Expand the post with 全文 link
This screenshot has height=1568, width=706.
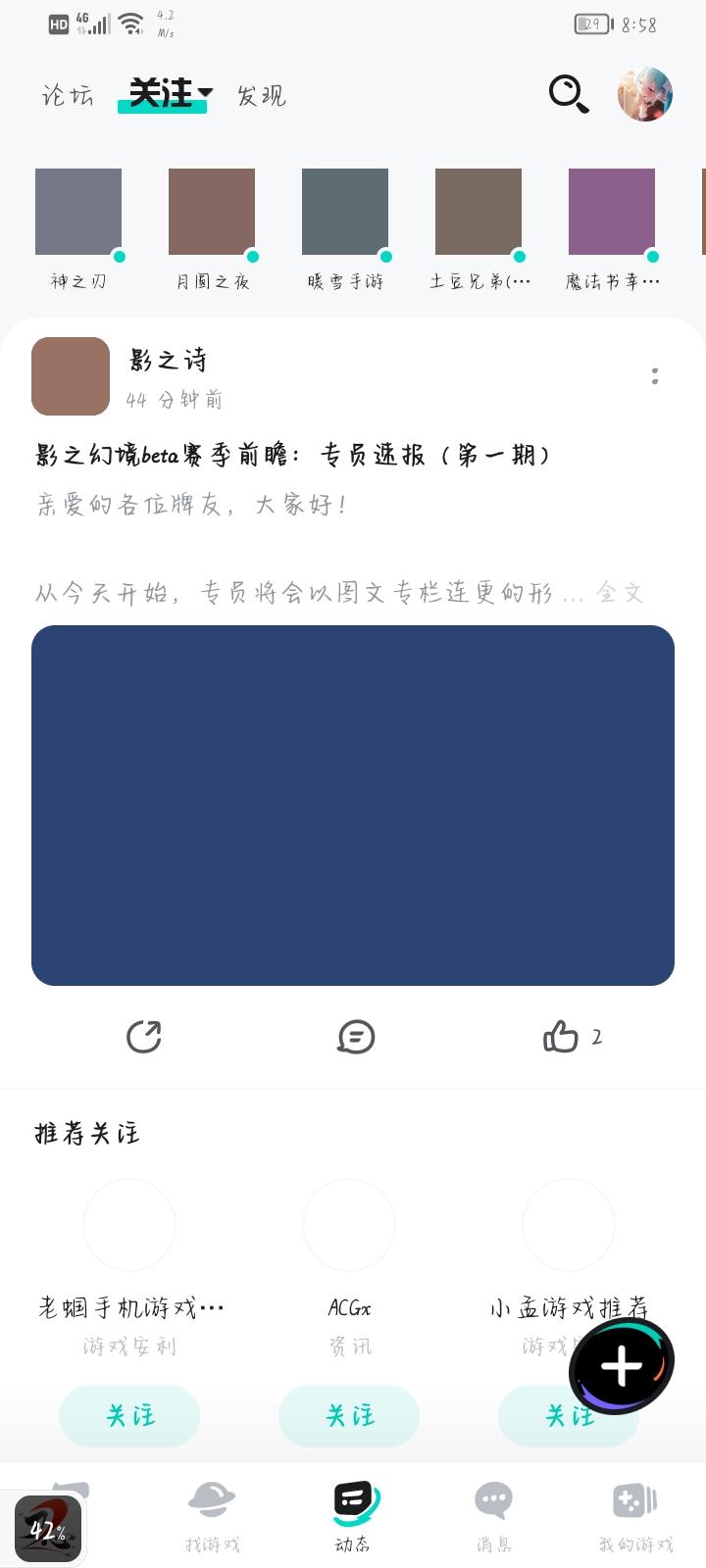pos(621,592)
